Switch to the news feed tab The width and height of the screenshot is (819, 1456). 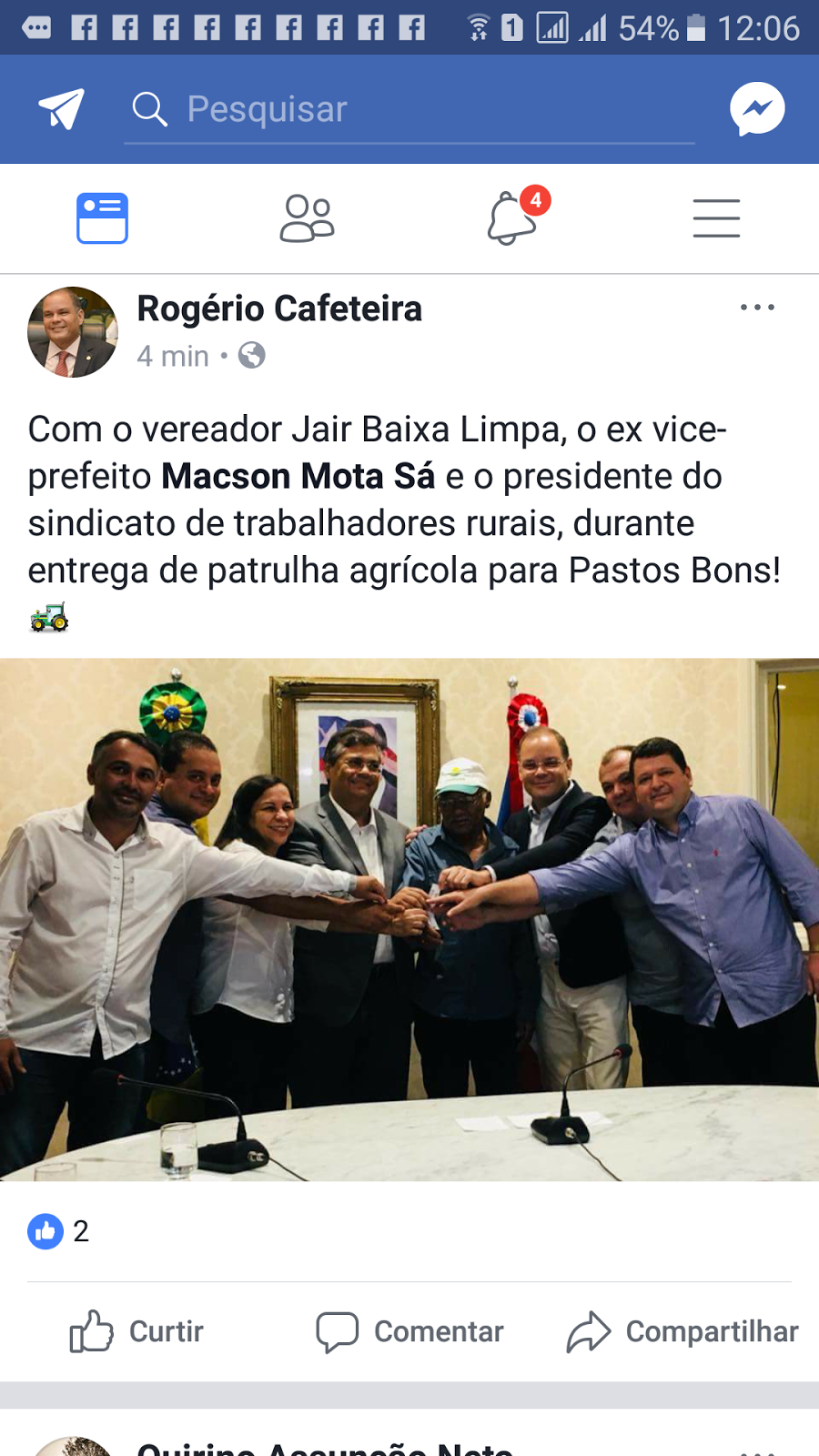point(102,218)
